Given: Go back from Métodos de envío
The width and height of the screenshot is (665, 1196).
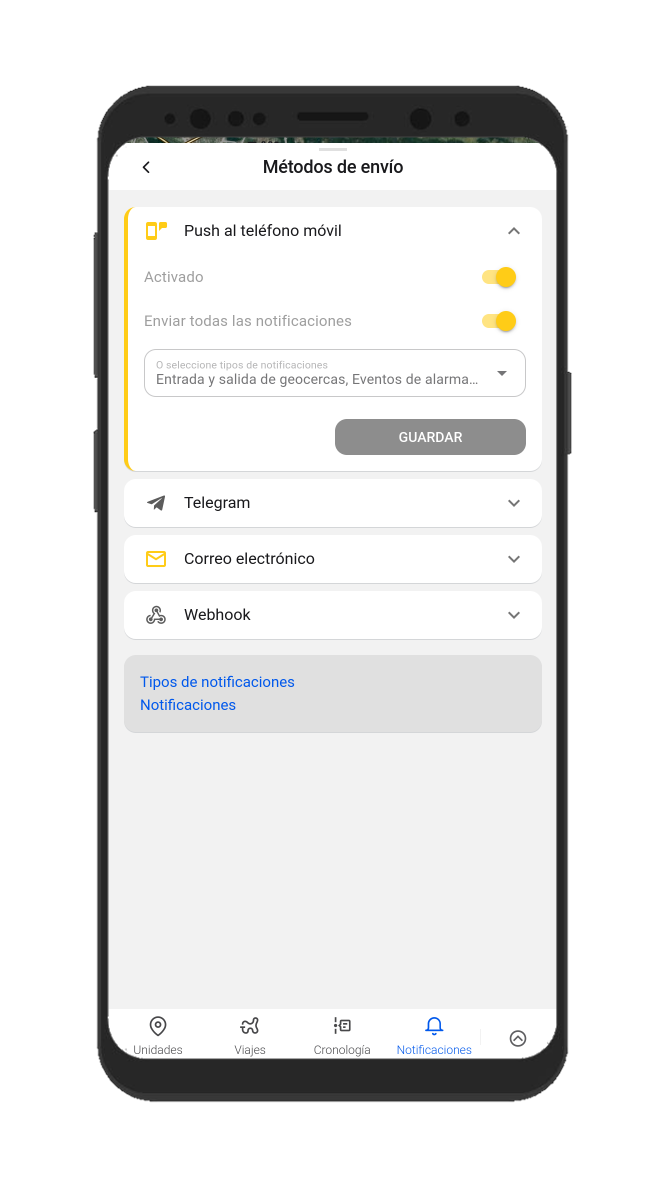Looking at the screenshot, I should pyautogui.click(x=146, y=167).
